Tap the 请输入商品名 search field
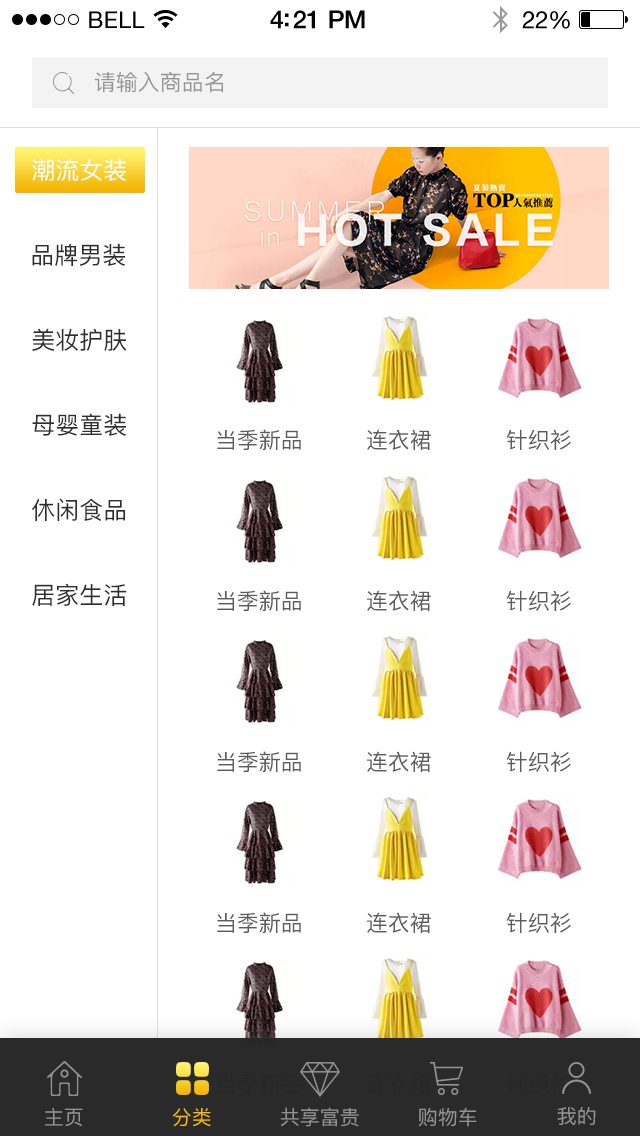Viewport: 640px width, 1136px height. [x=320, y=83]
